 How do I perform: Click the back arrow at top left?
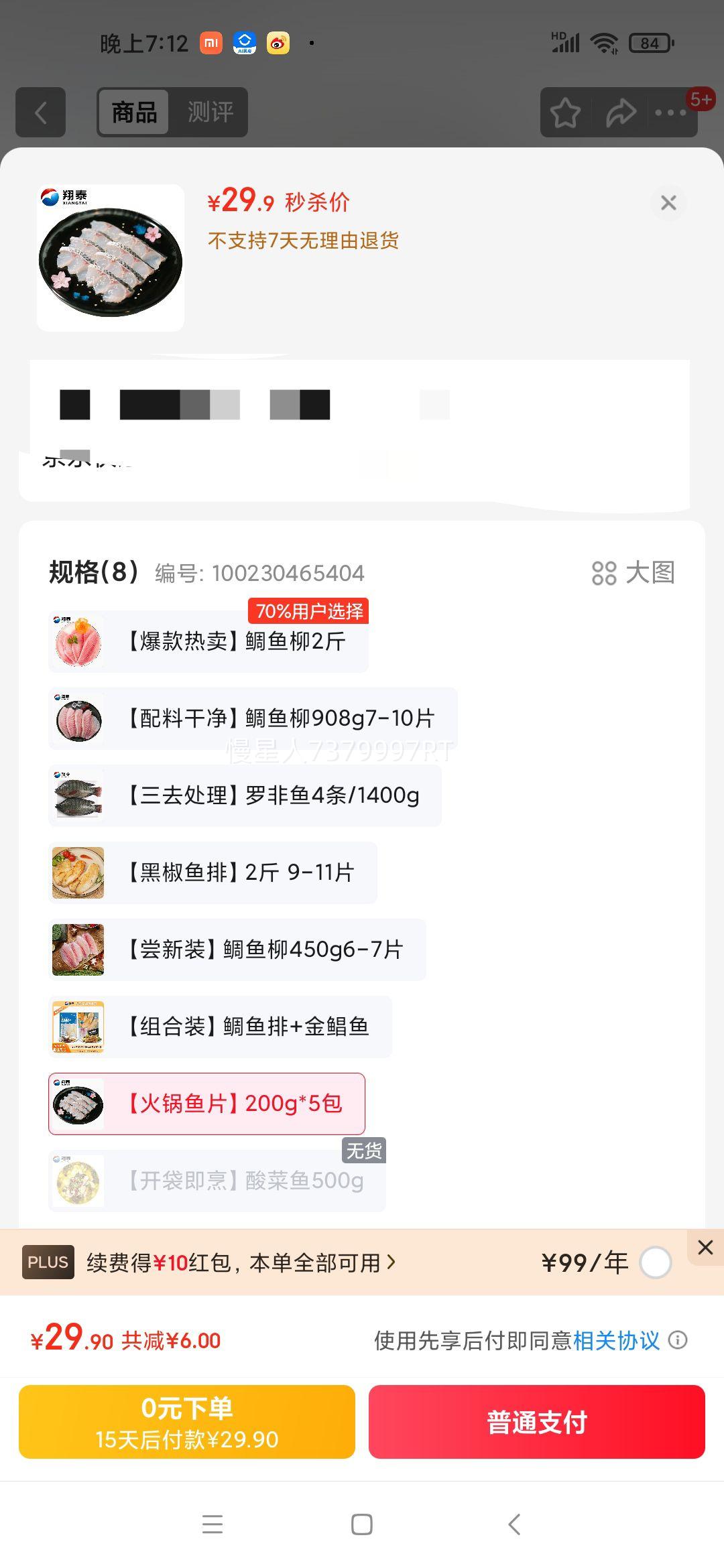(40, 112)
